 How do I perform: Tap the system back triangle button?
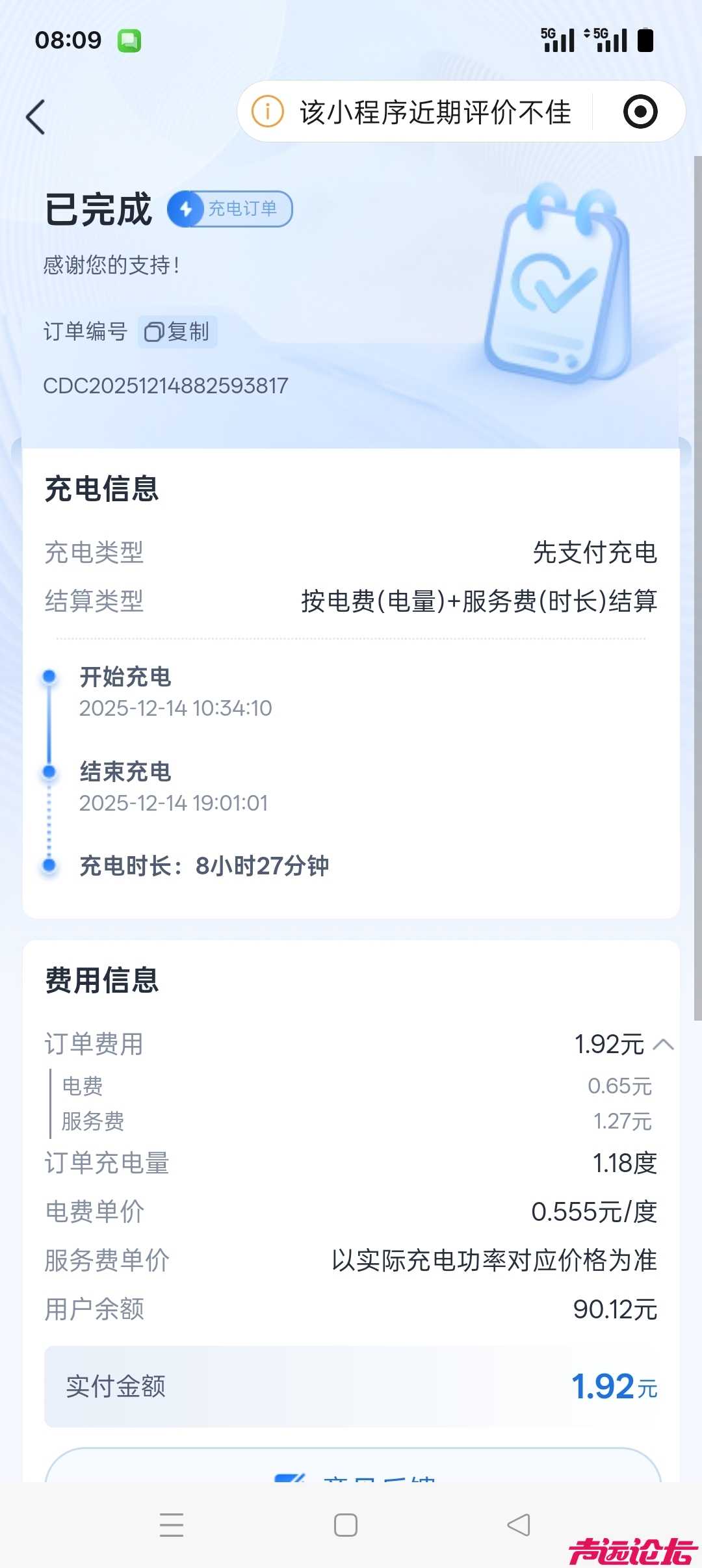[519, 1525]
